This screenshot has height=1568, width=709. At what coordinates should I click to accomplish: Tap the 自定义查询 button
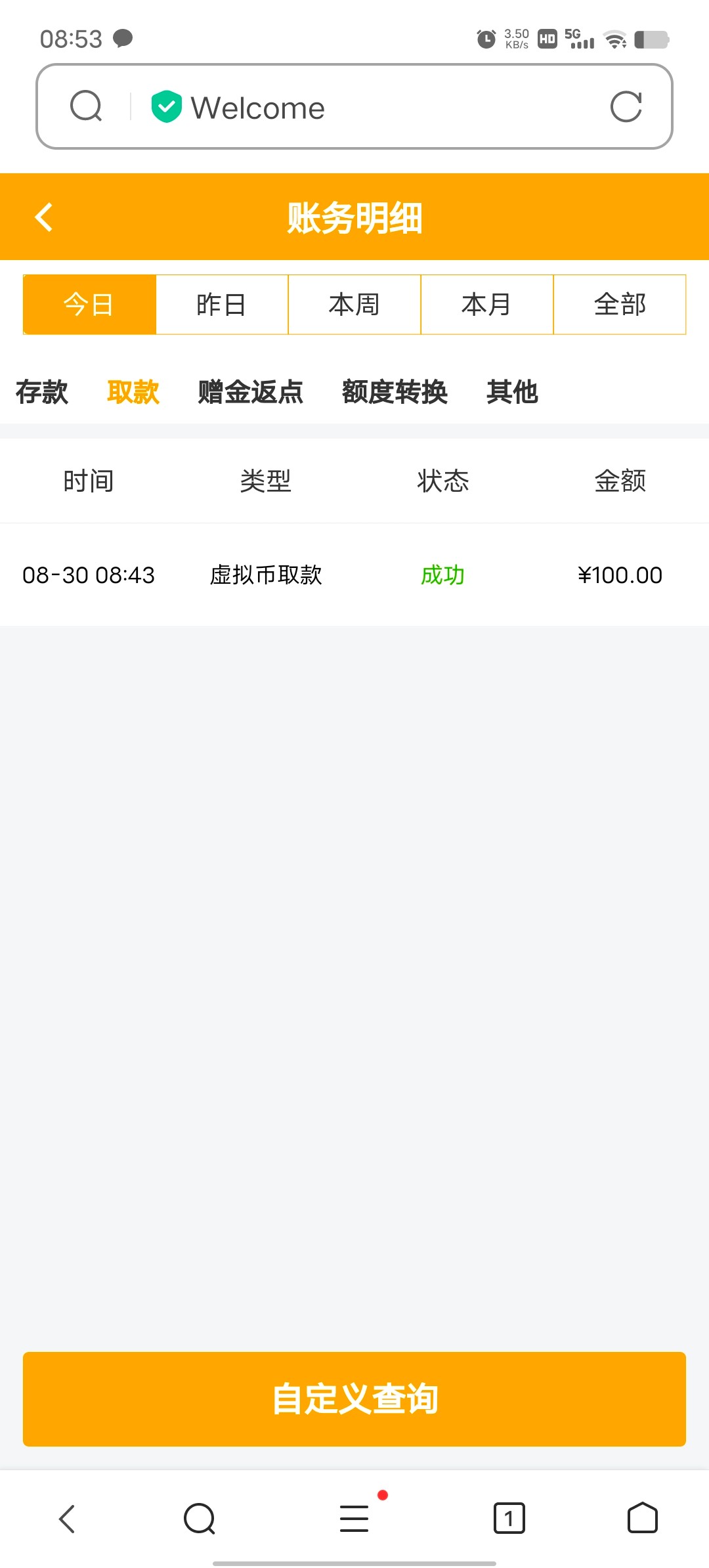[x=354, y=1399]
